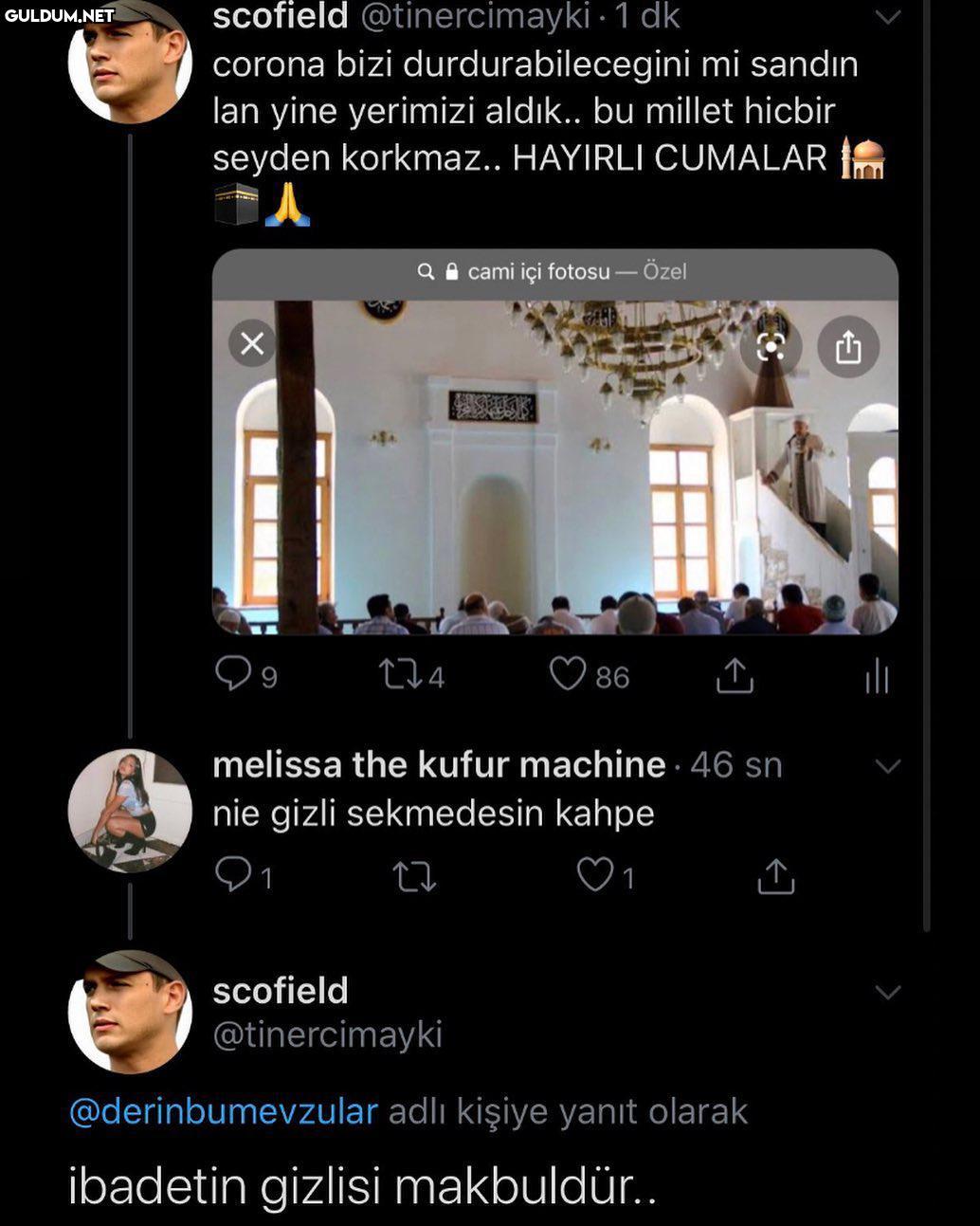Retweet melissa the kufur machine's reply
980x1226 pixels.
click(414, 876)
